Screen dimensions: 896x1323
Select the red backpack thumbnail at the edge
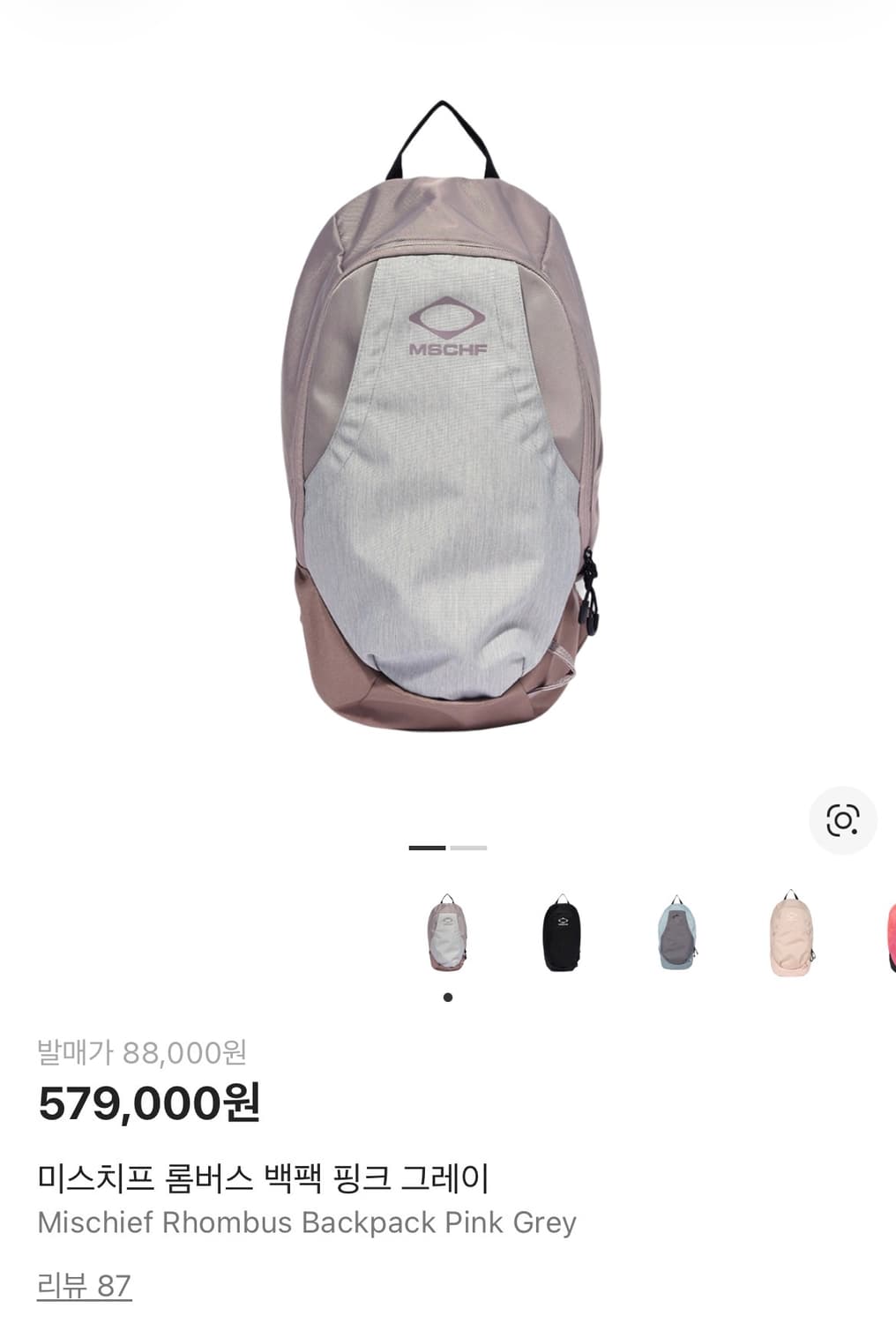889,935
